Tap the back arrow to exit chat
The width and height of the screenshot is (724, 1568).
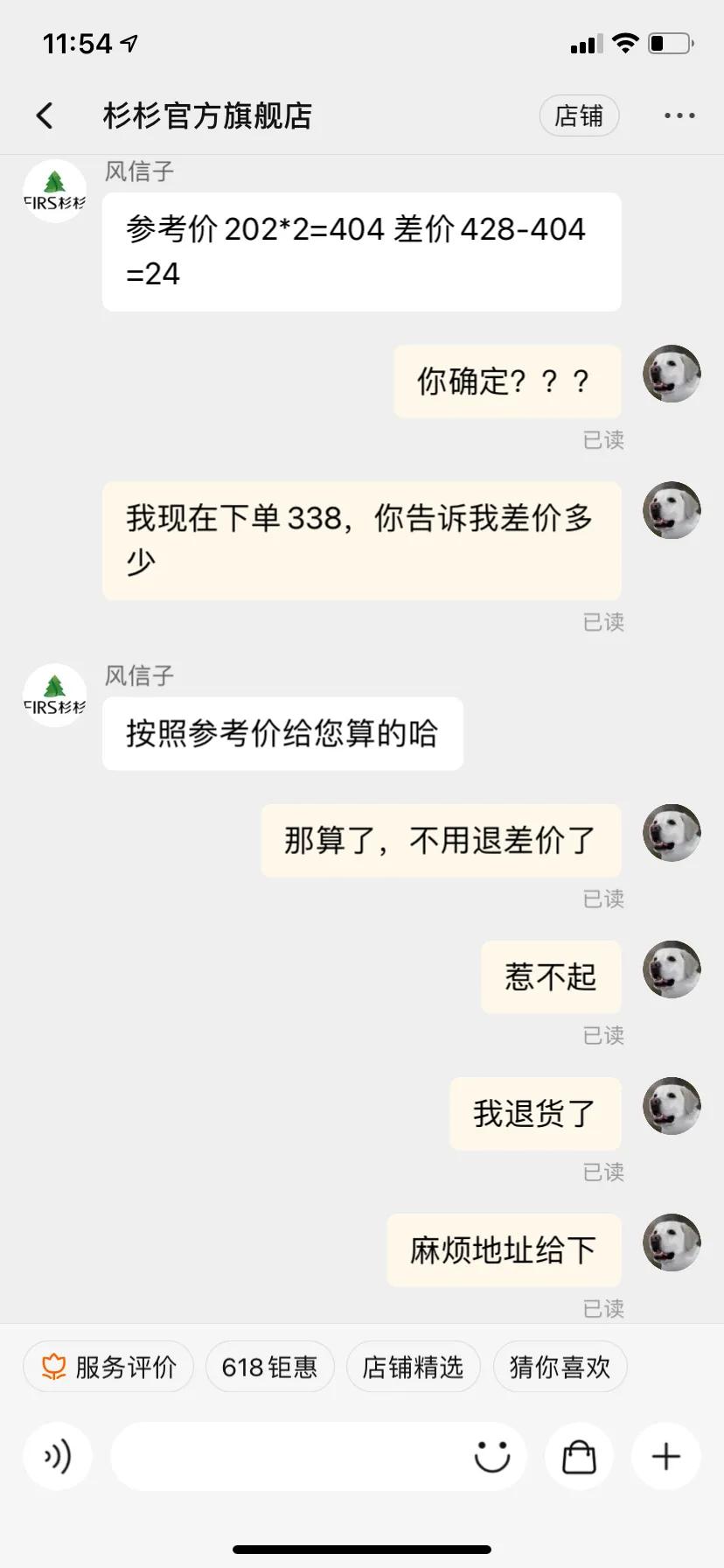tap(44, 115)
